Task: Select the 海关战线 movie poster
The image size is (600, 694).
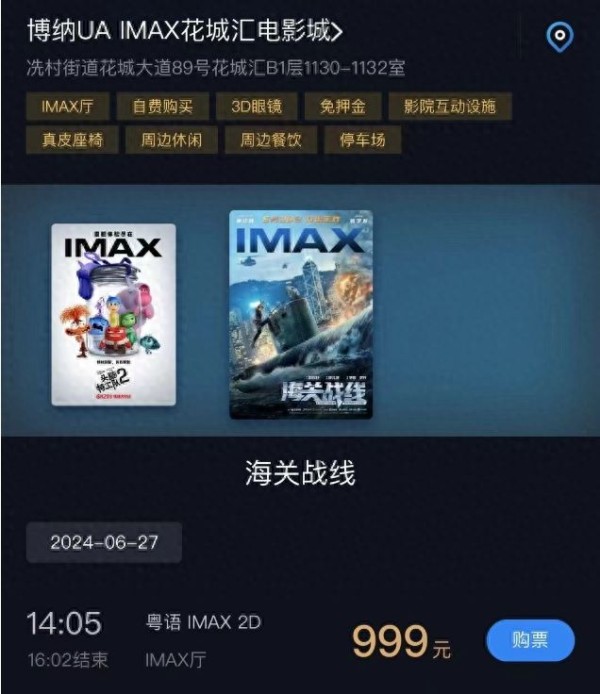Action: [300, 314]
